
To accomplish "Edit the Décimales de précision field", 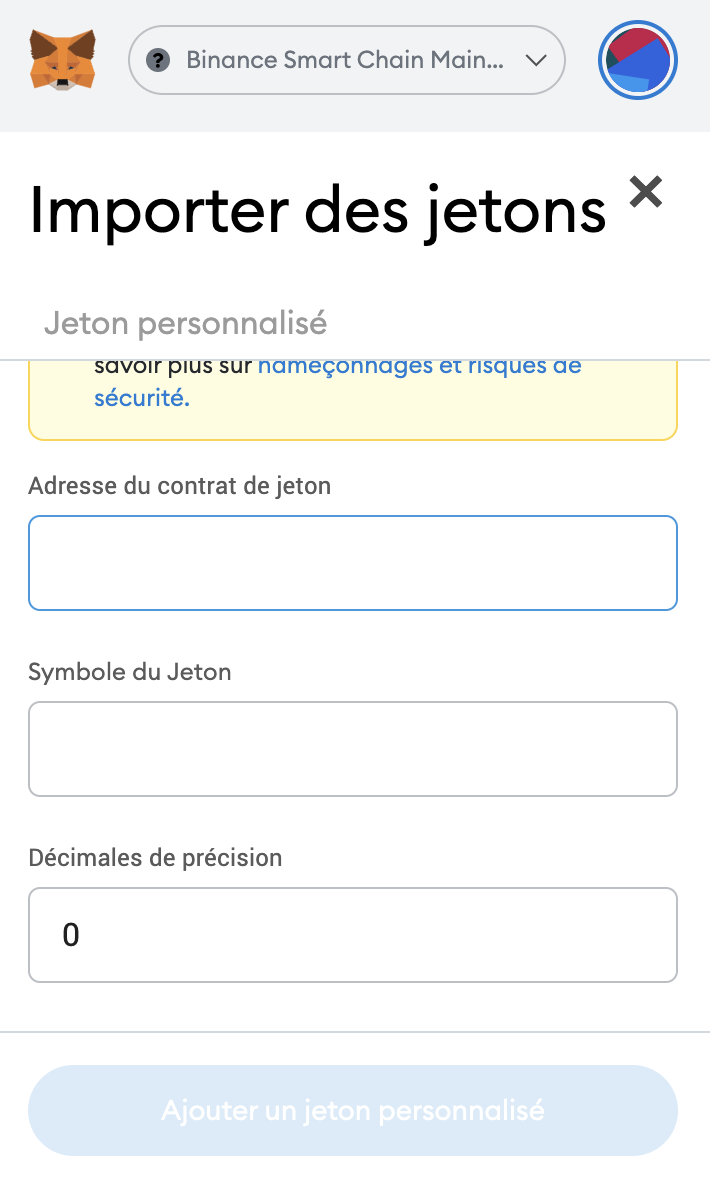I will point(353,935).
